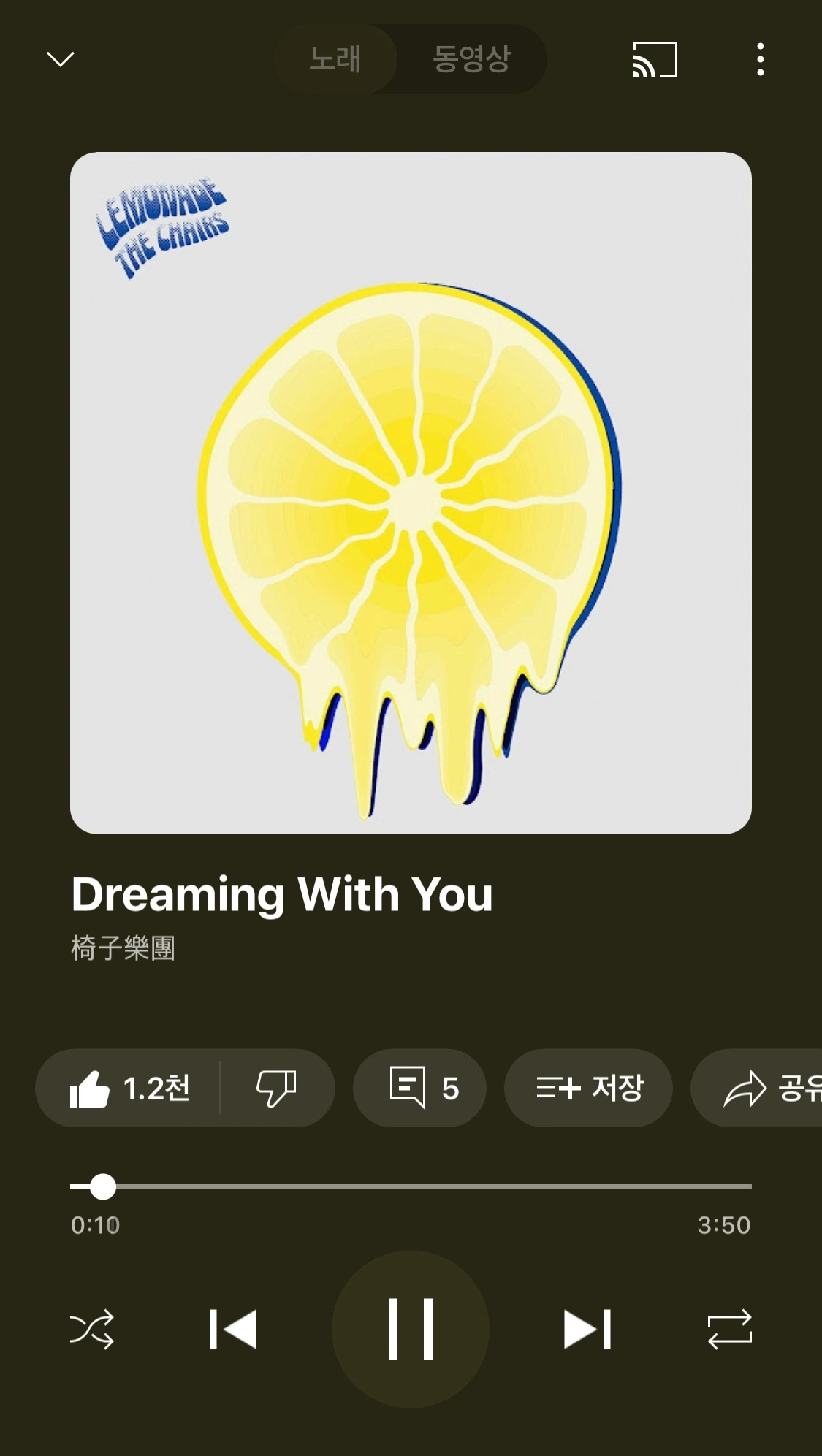Open the three-dot overflow menu
The image size is (822, 1456).
click(761, 59)
